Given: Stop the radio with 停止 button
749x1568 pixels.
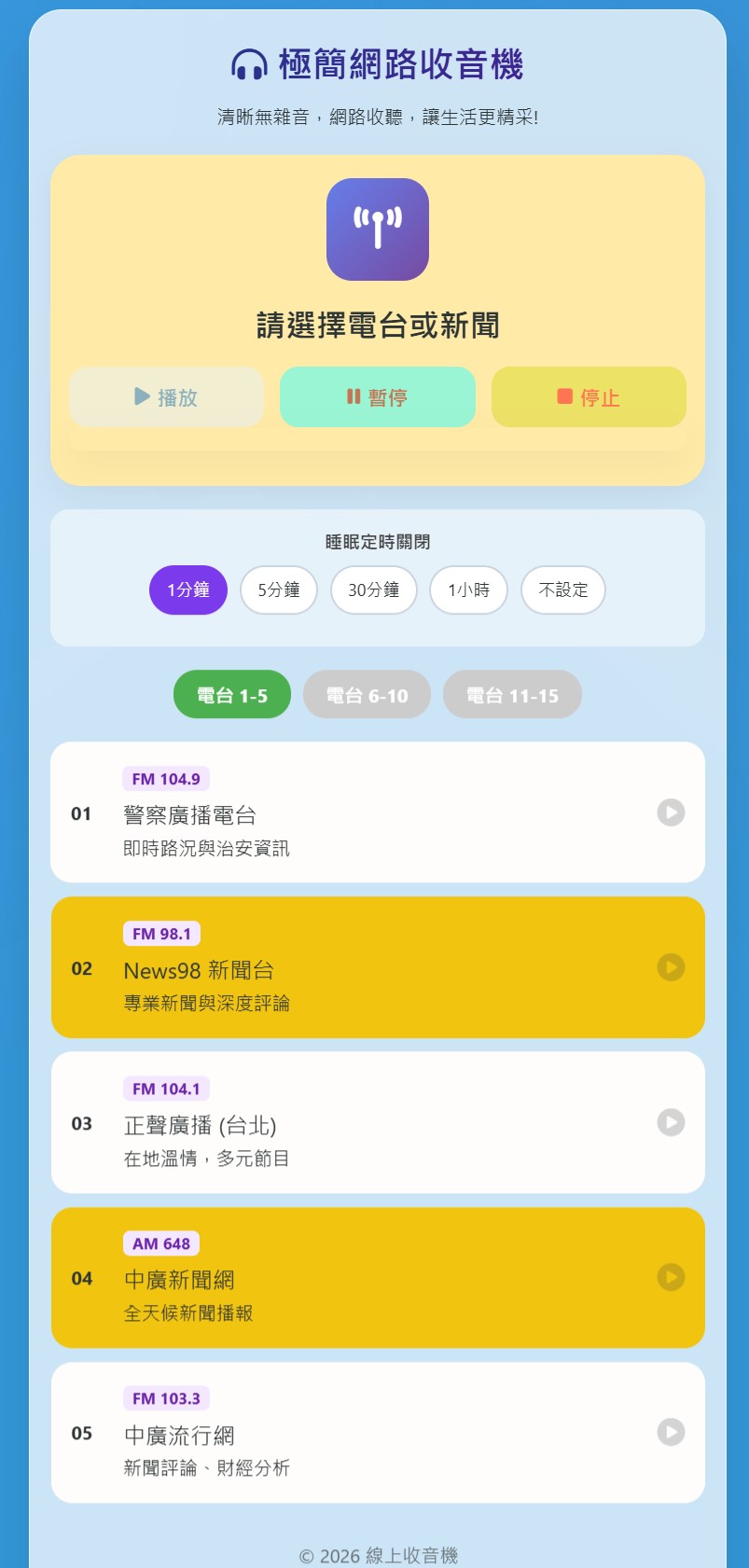Looking at the screenshot, I should 589,397.
